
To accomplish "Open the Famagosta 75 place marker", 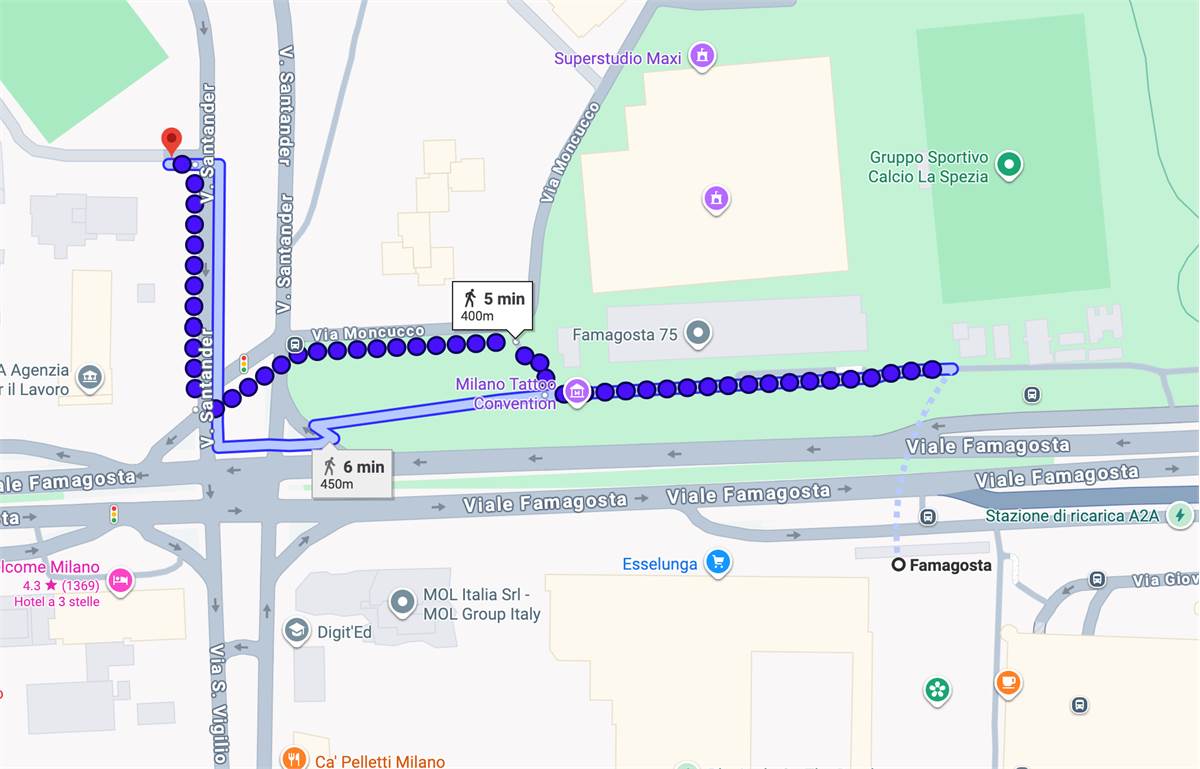I will click(699, 333).
